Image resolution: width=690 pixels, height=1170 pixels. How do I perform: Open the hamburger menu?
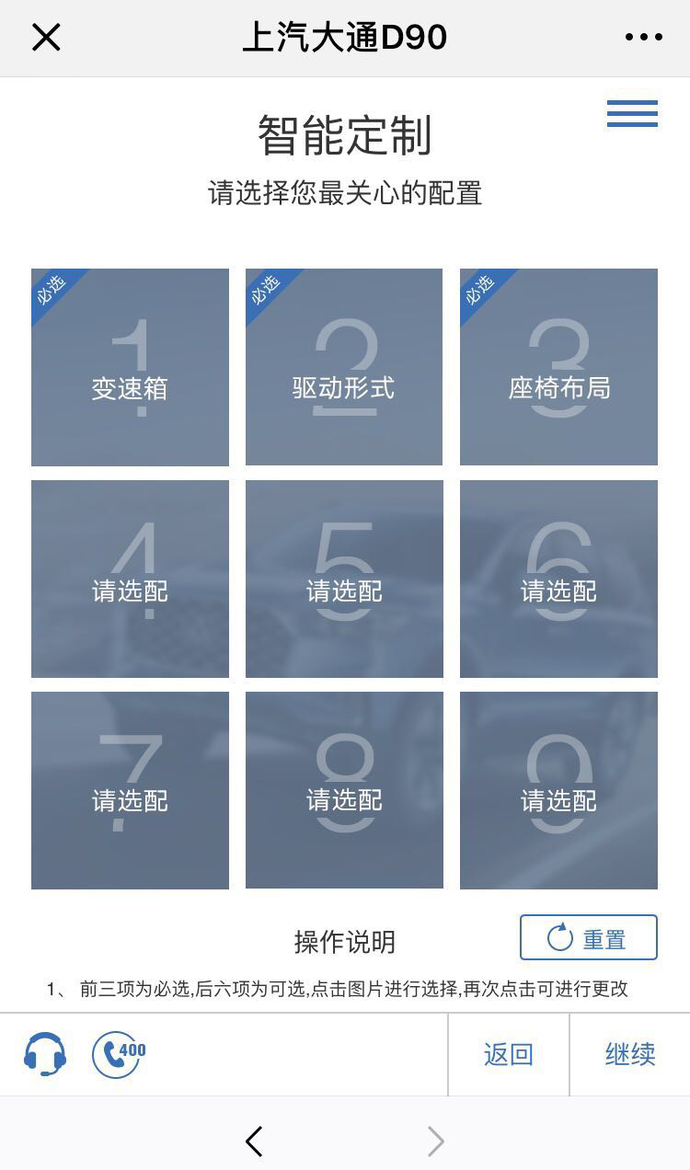click(x=632, y=113)
